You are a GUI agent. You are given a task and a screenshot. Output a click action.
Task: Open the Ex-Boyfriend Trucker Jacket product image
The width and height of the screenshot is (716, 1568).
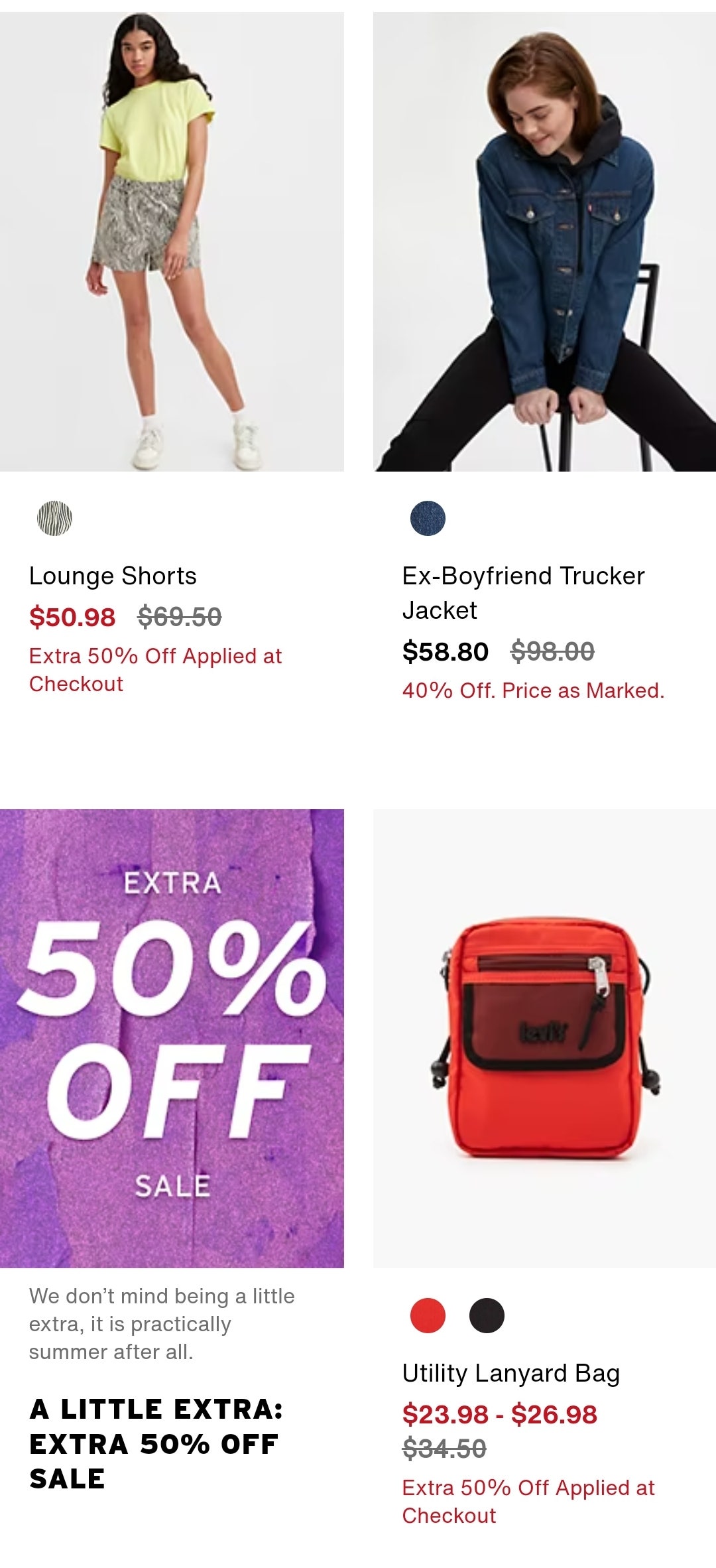544,241
